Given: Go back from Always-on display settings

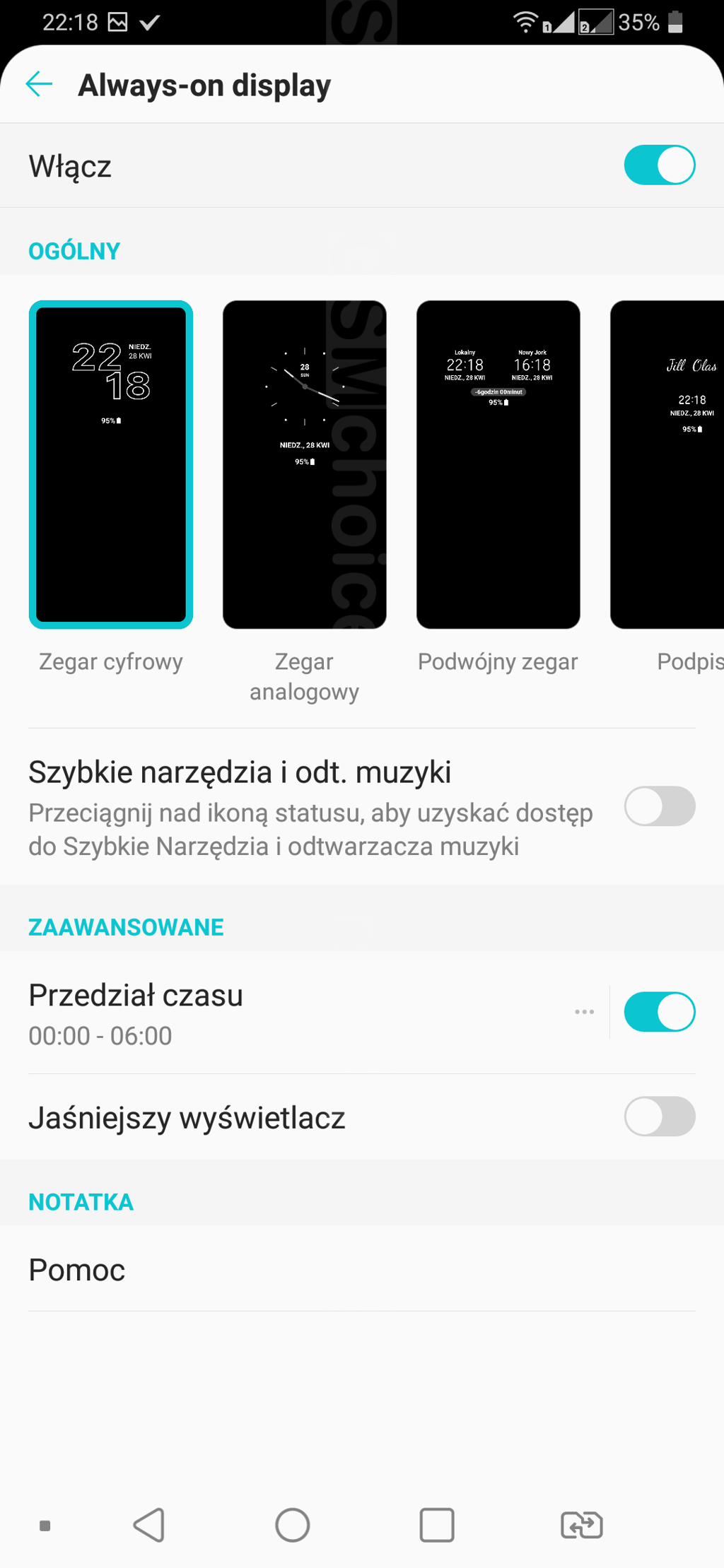Looking at the screenshot, I should coord(39,84).
